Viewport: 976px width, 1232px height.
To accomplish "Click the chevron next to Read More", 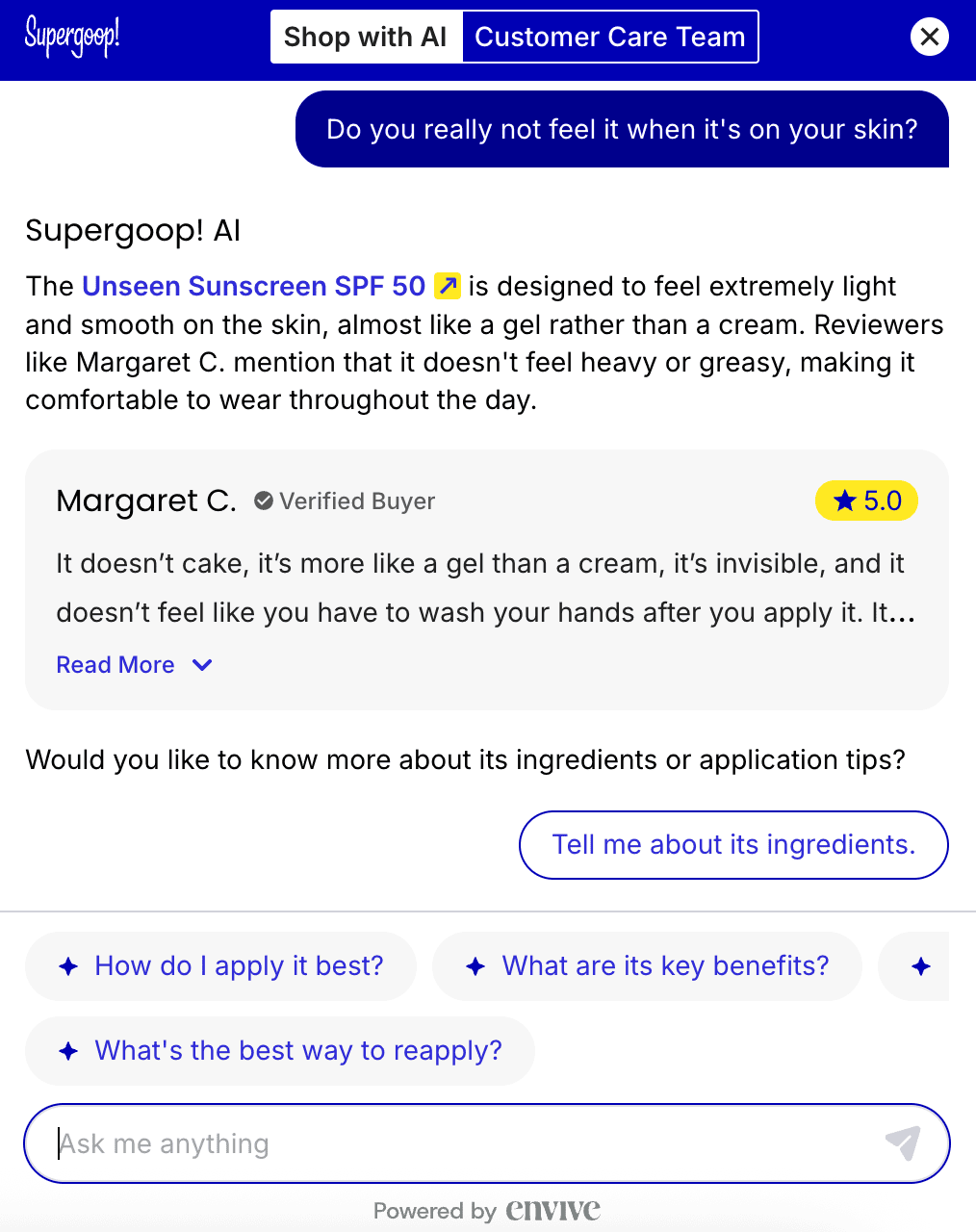I will click(201, 664).
